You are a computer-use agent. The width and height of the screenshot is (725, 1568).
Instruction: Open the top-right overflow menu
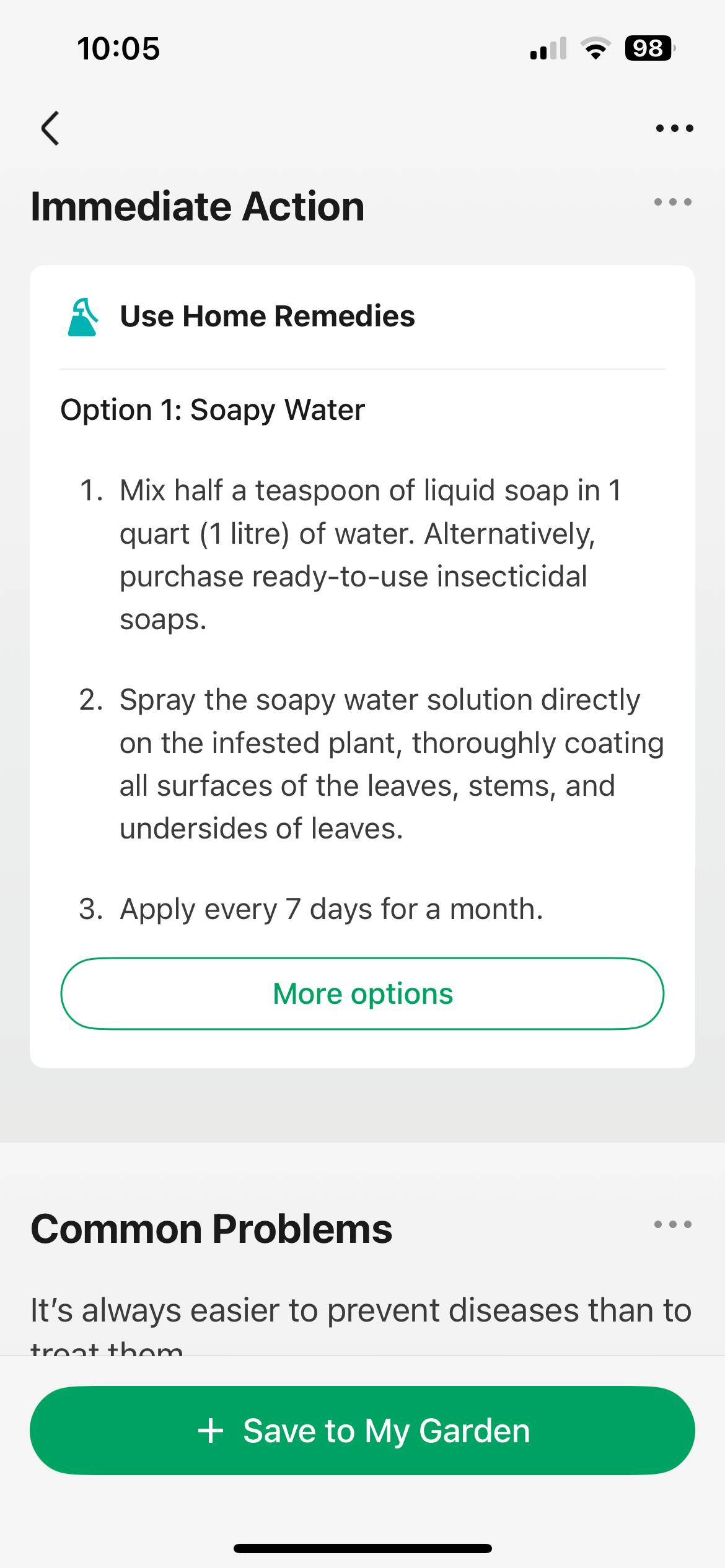(x=674, y=128)
